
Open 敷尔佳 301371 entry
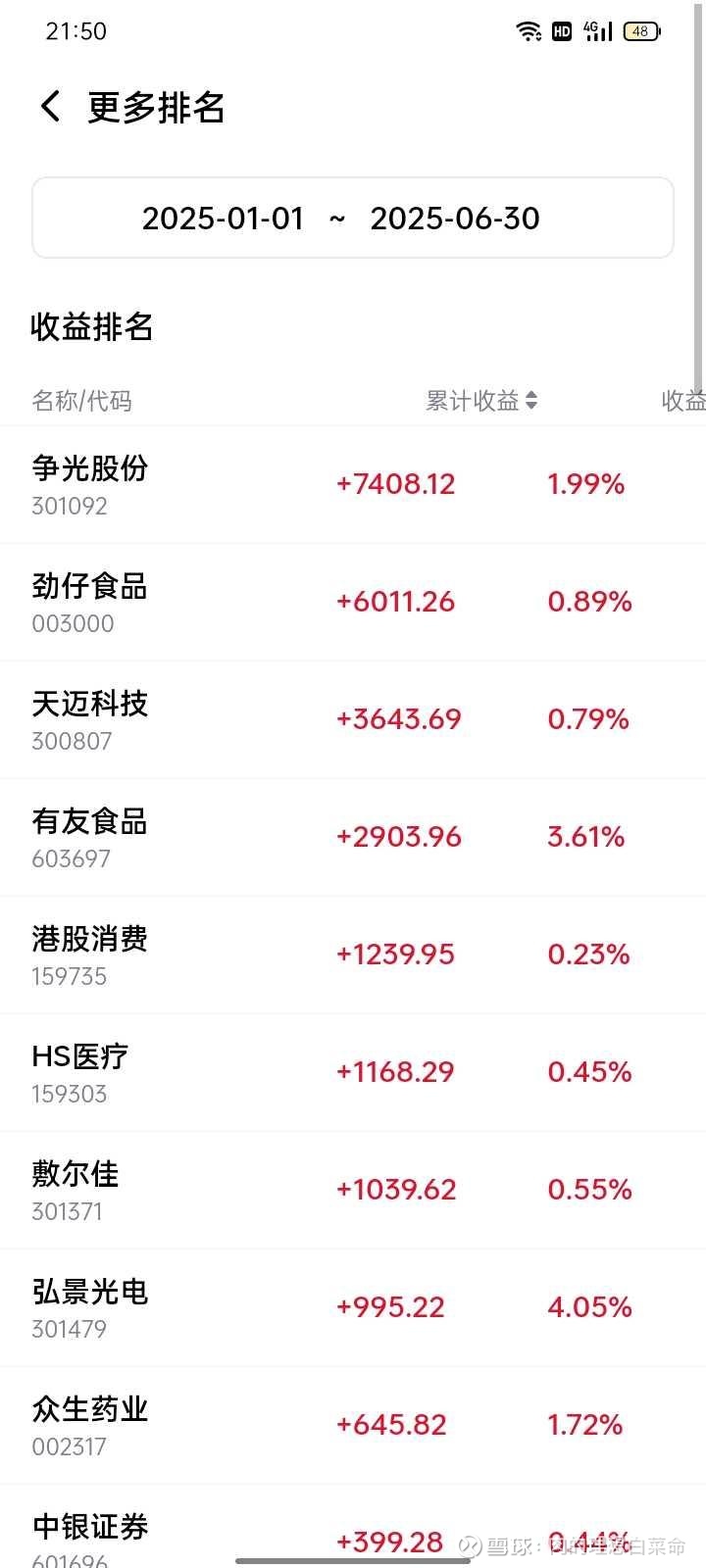coord(353,1190)
